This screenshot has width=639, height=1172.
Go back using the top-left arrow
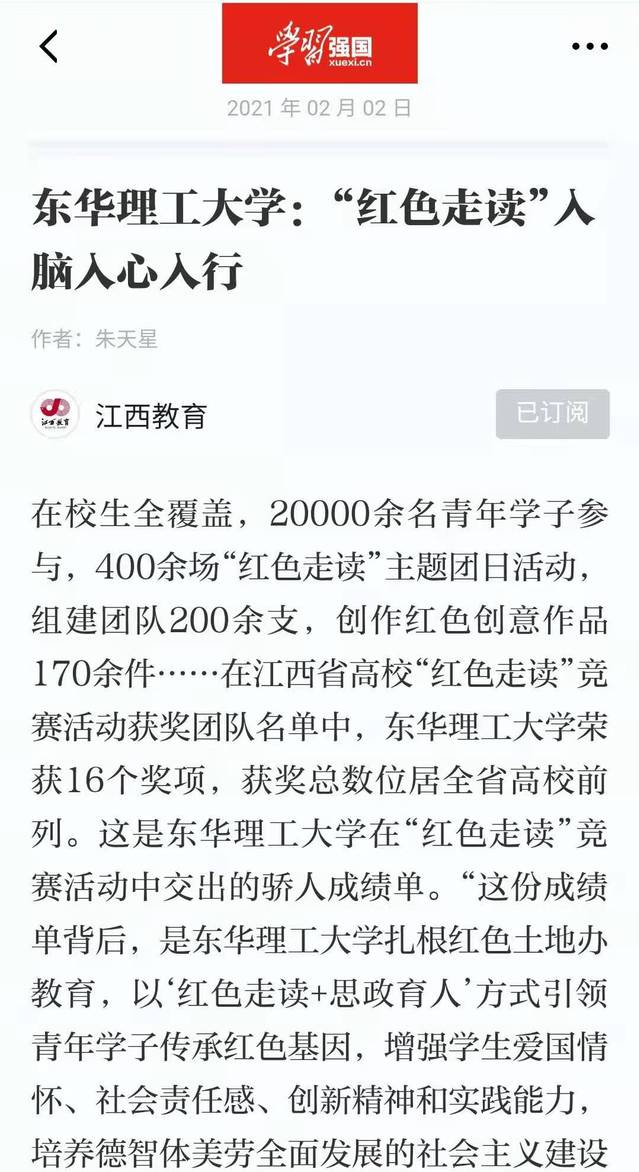coord(48,46)
